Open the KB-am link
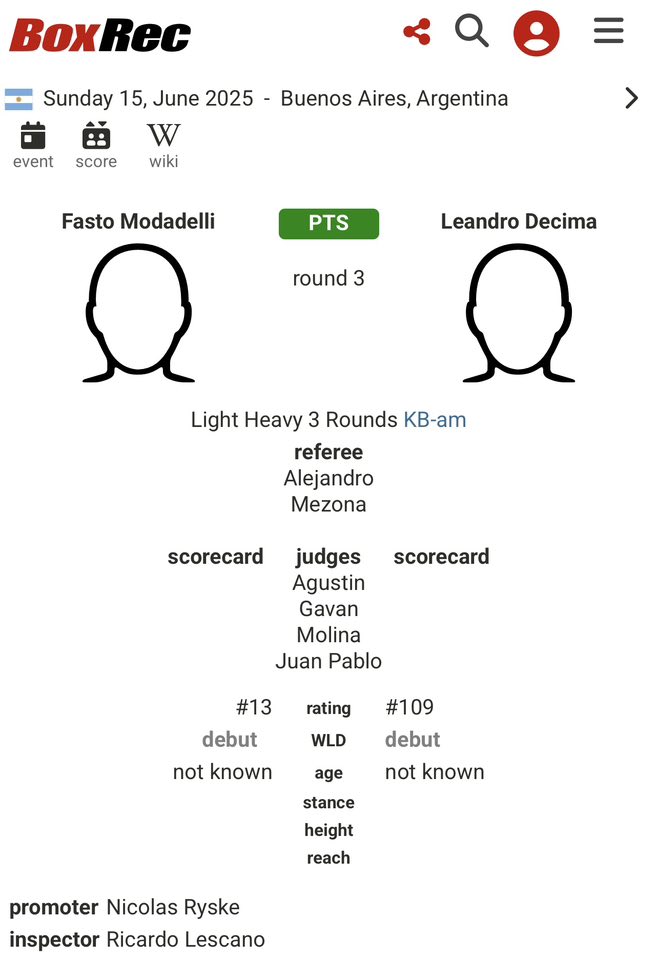The width and height of the screenshot is (658, 960). 435,420
